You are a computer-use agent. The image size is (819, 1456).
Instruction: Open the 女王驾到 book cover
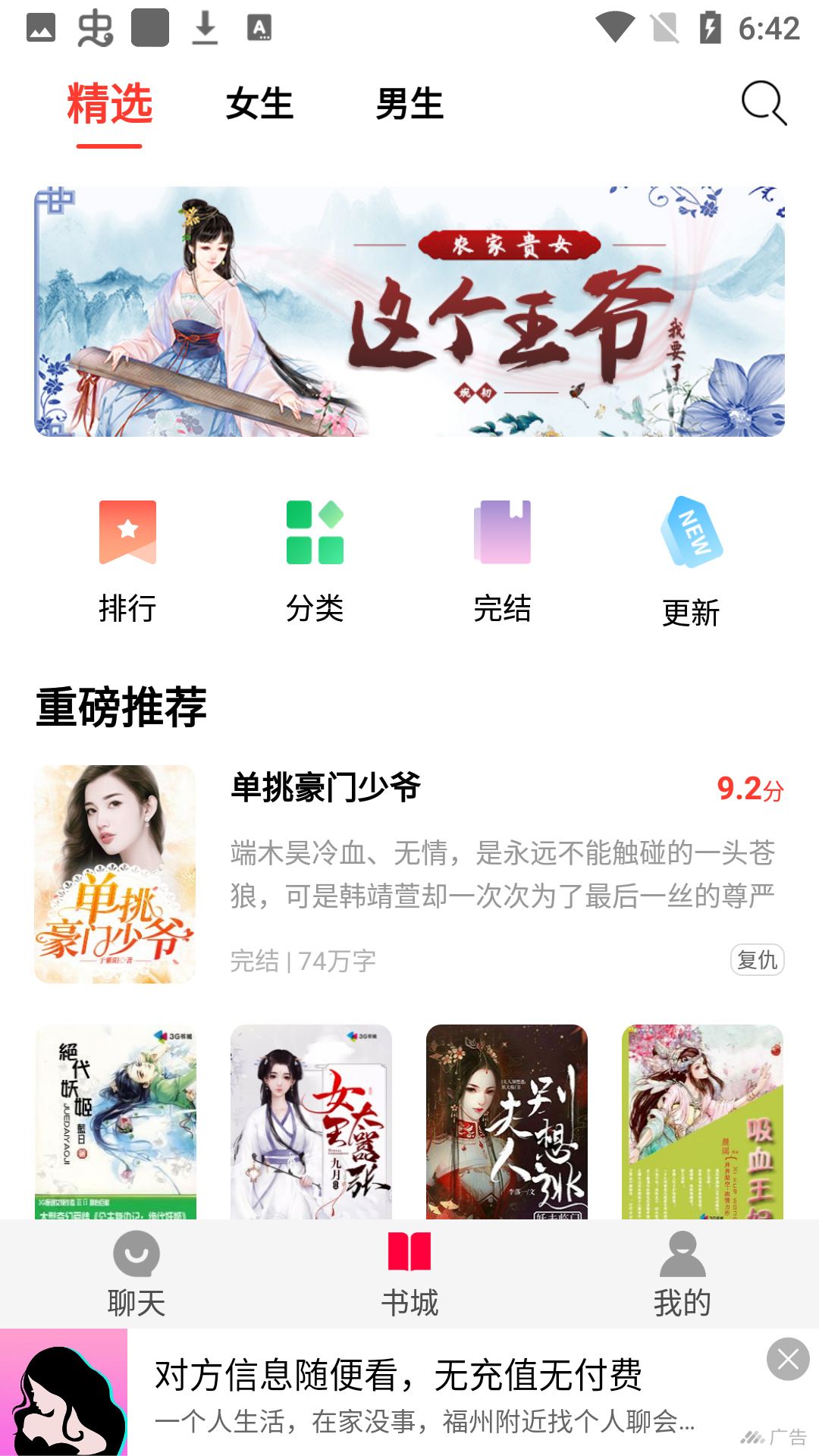(311, 1121)
